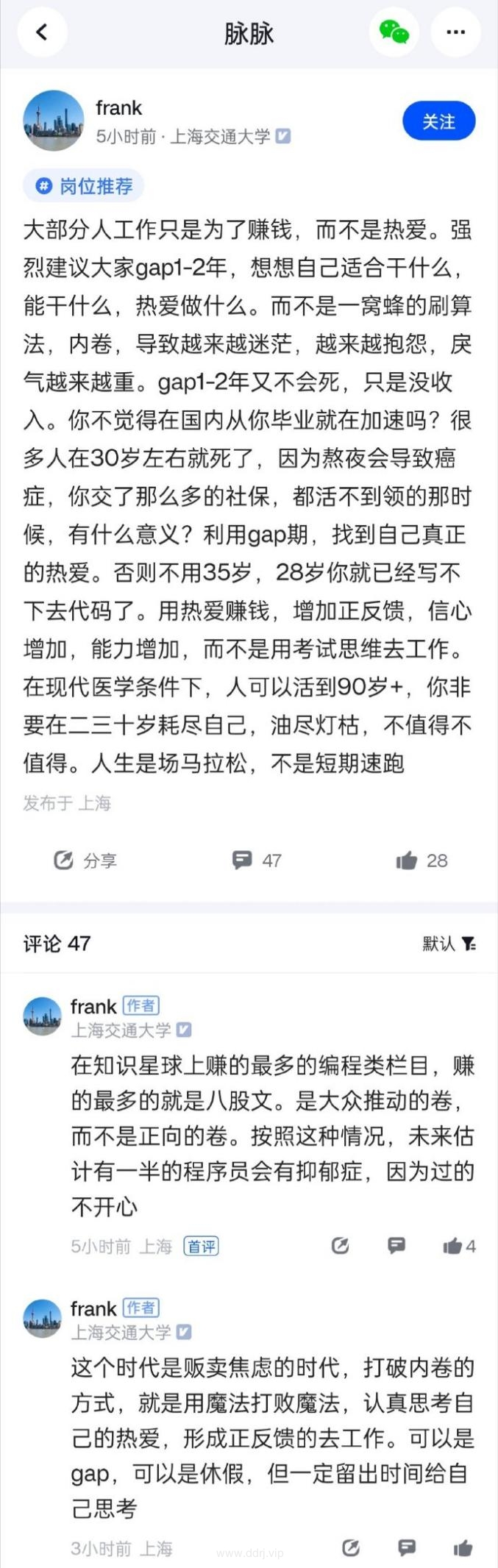
Task: Share the comment posted 3小时前
Action: 351,1547
